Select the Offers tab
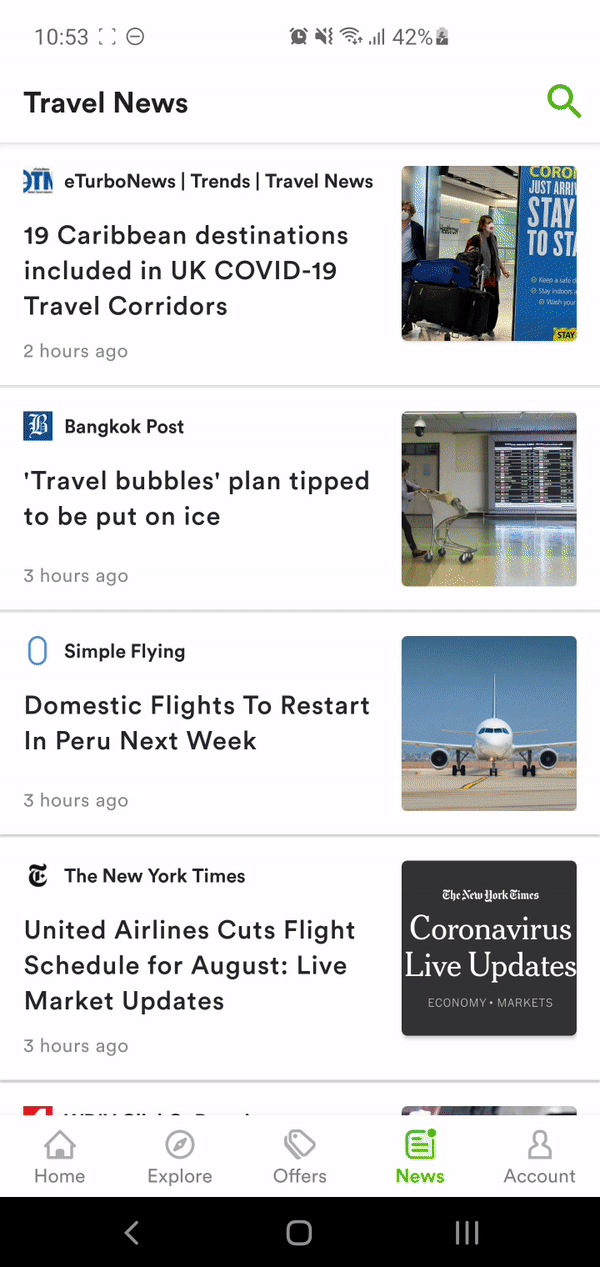 pos(300,1156)
